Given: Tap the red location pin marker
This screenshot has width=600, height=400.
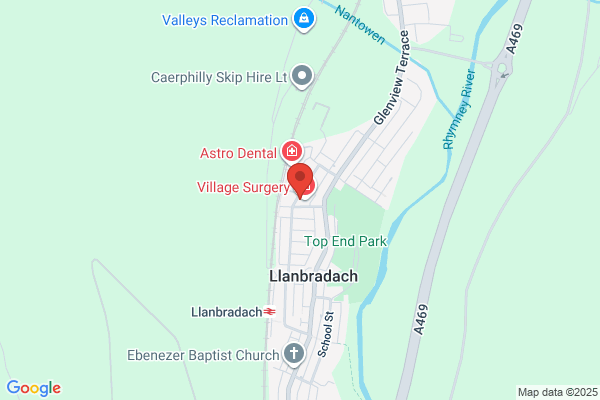Looking at the screenshot, I should 300,181.
